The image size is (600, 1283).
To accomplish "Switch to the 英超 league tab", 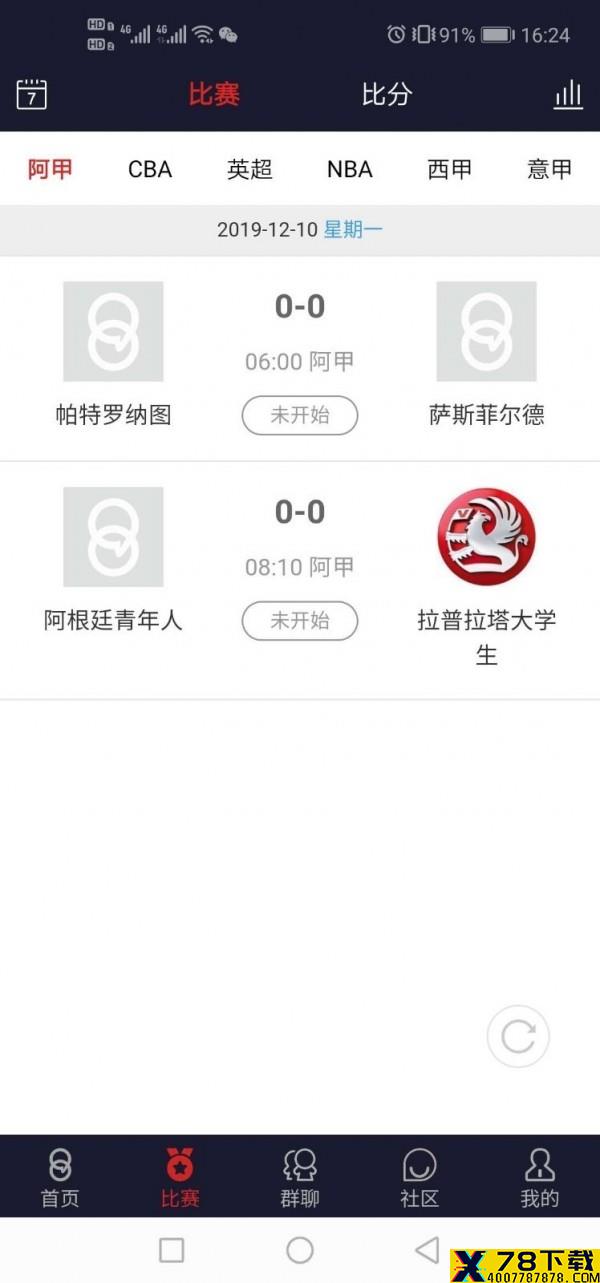I will click(x=250, y=169).
